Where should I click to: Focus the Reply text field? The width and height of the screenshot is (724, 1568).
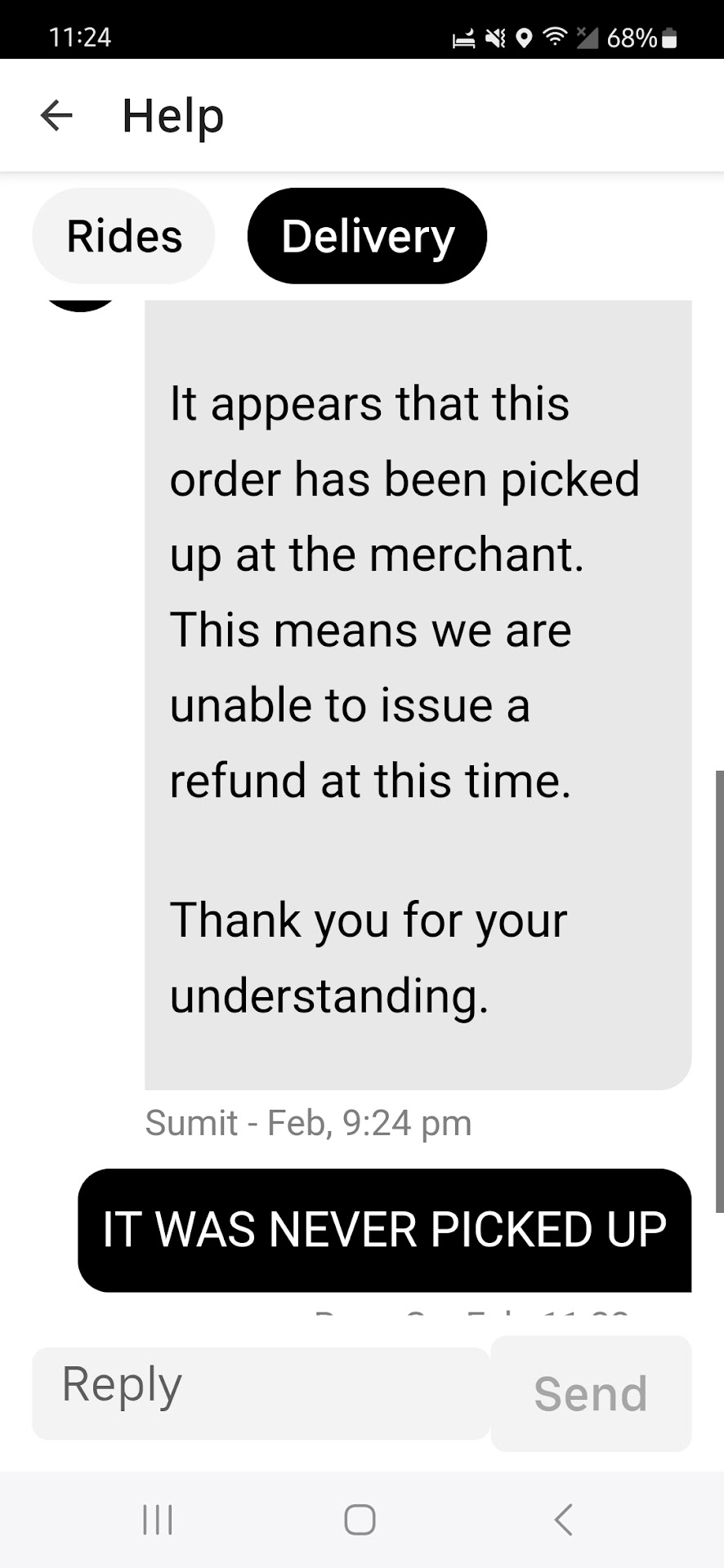[x=260, y=1392]
